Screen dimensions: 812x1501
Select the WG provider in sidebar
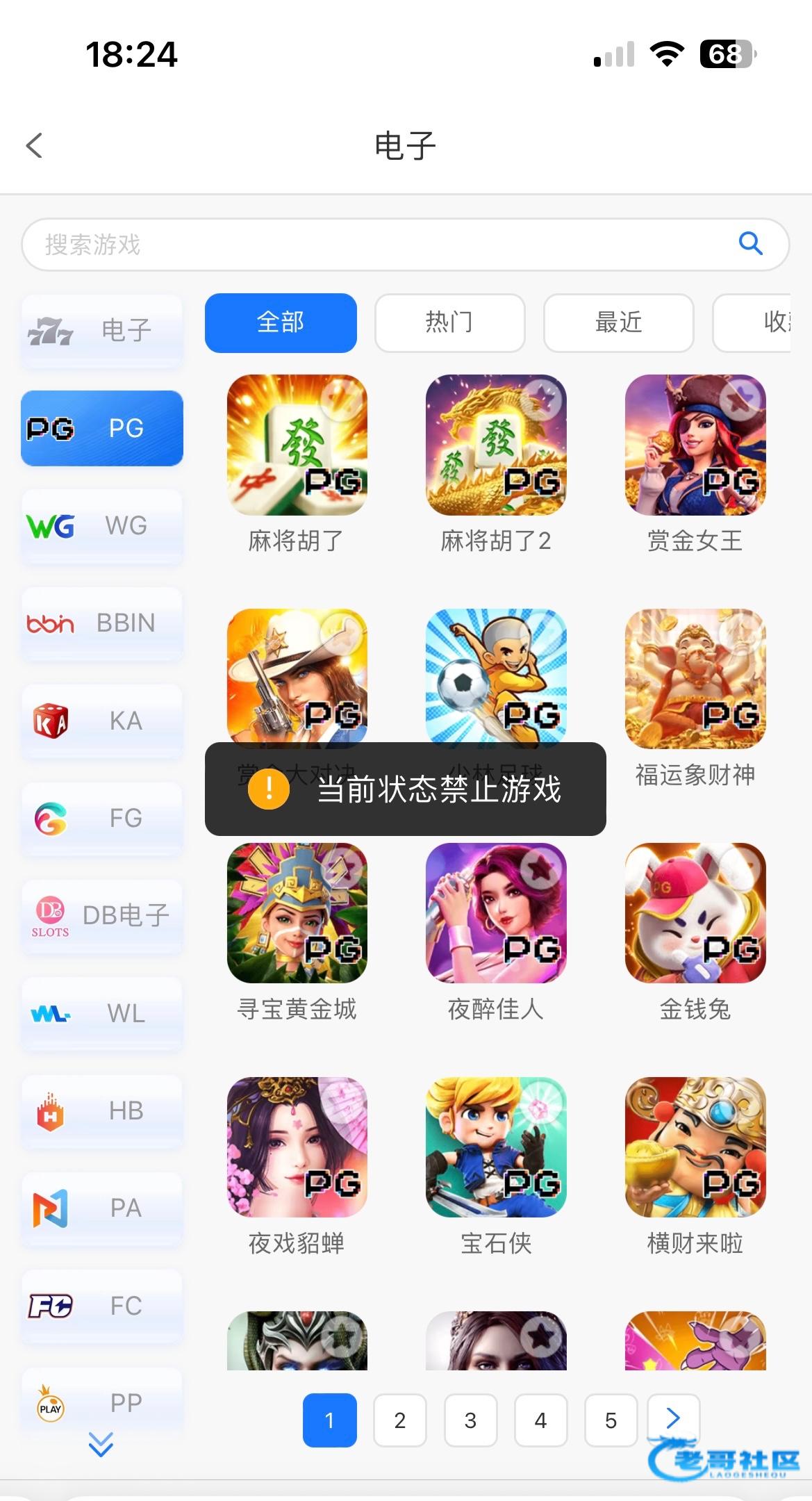102,526
